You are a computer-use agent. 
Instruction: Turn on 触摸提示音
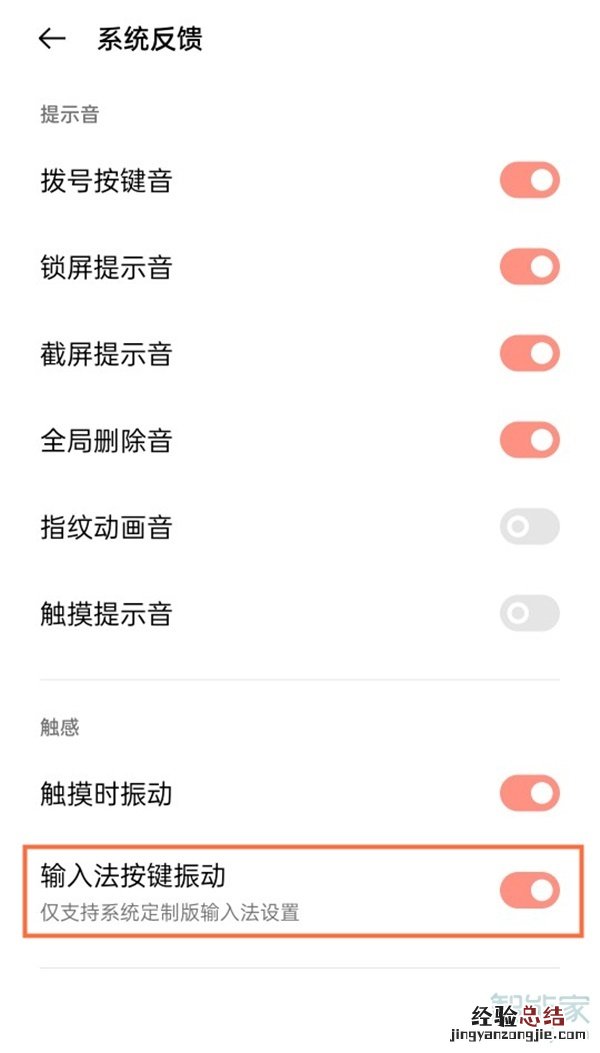pos(529,613)
